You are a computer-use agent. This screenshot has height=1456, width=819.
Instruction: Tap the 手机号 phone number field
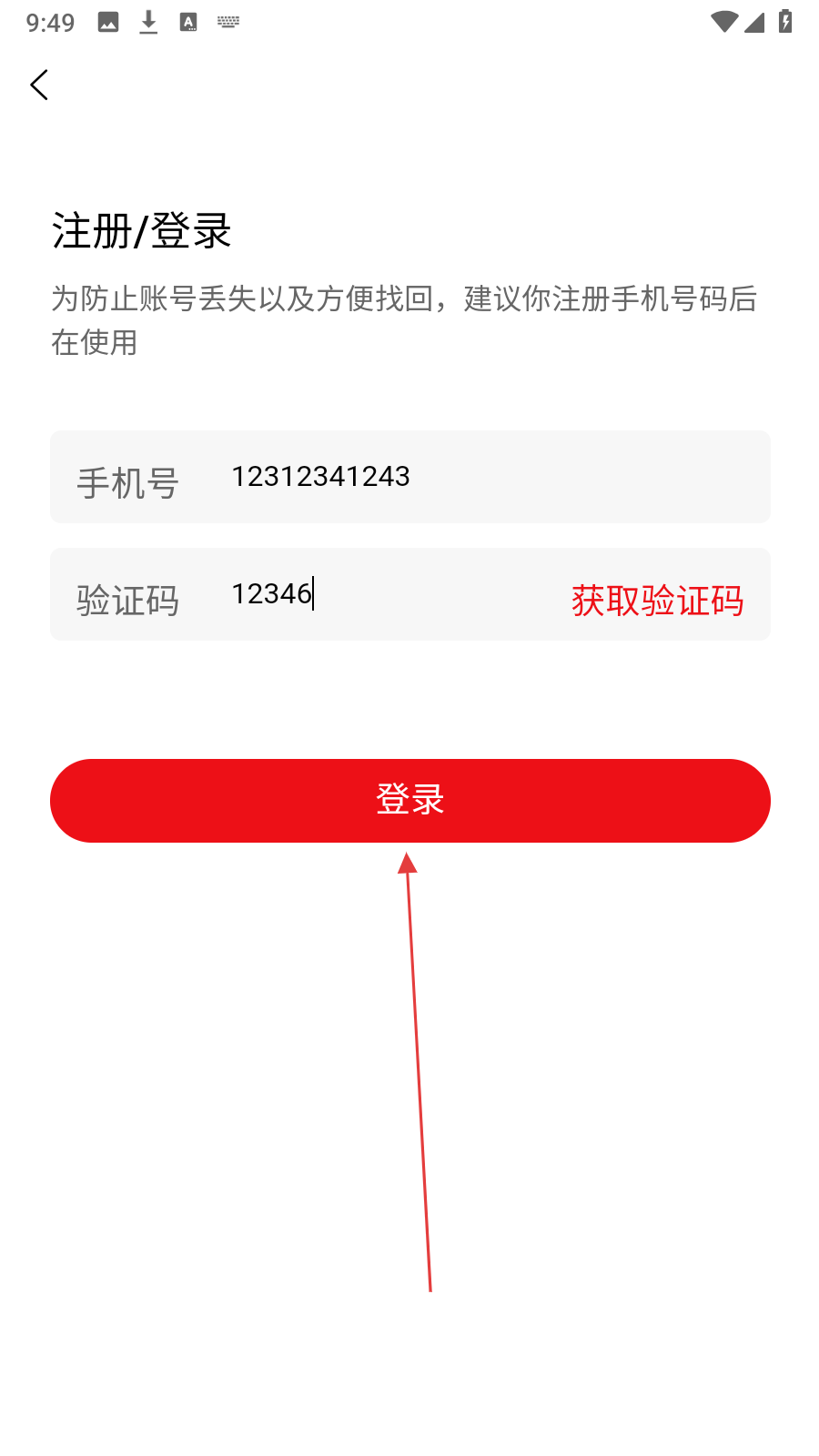coord(410,477)
